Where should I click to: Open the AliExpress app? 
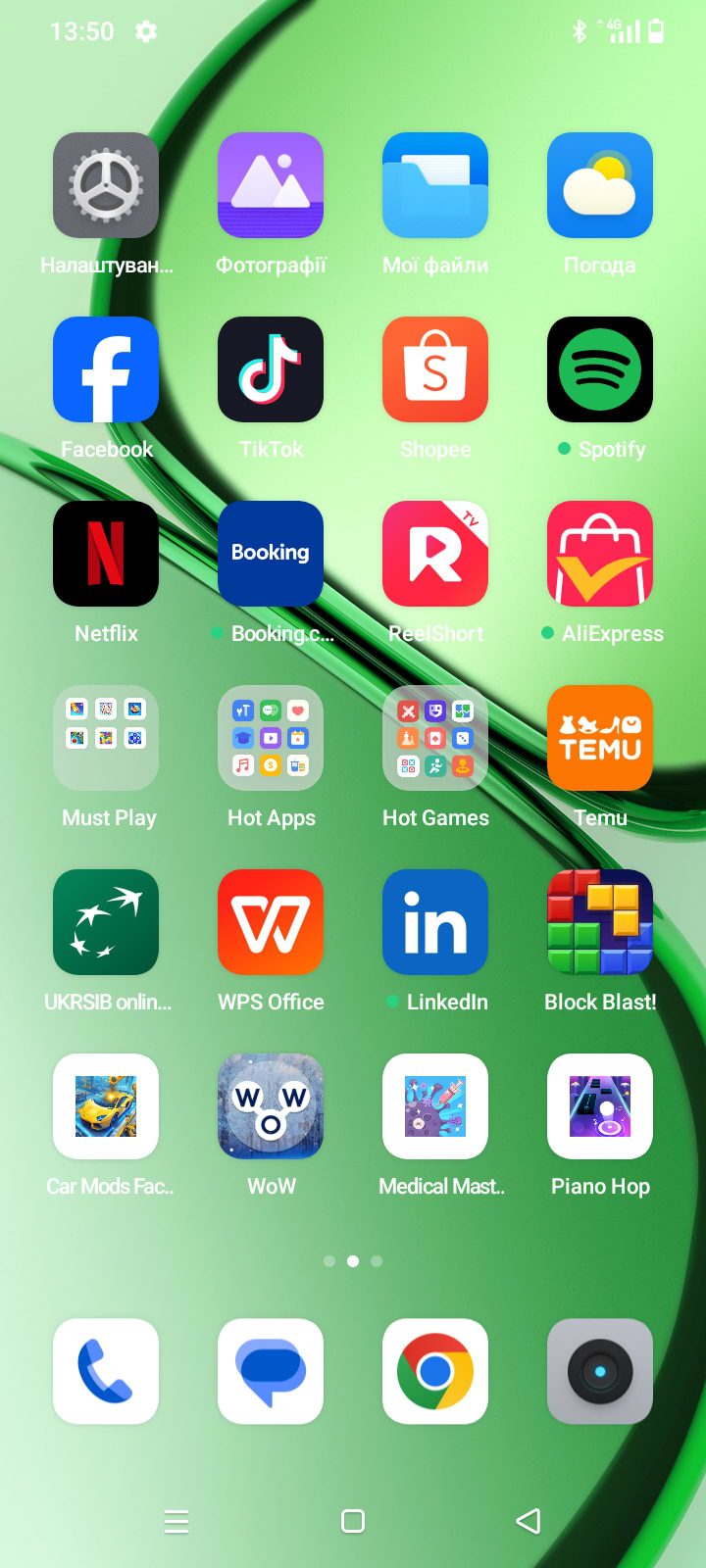coord(600,554)
